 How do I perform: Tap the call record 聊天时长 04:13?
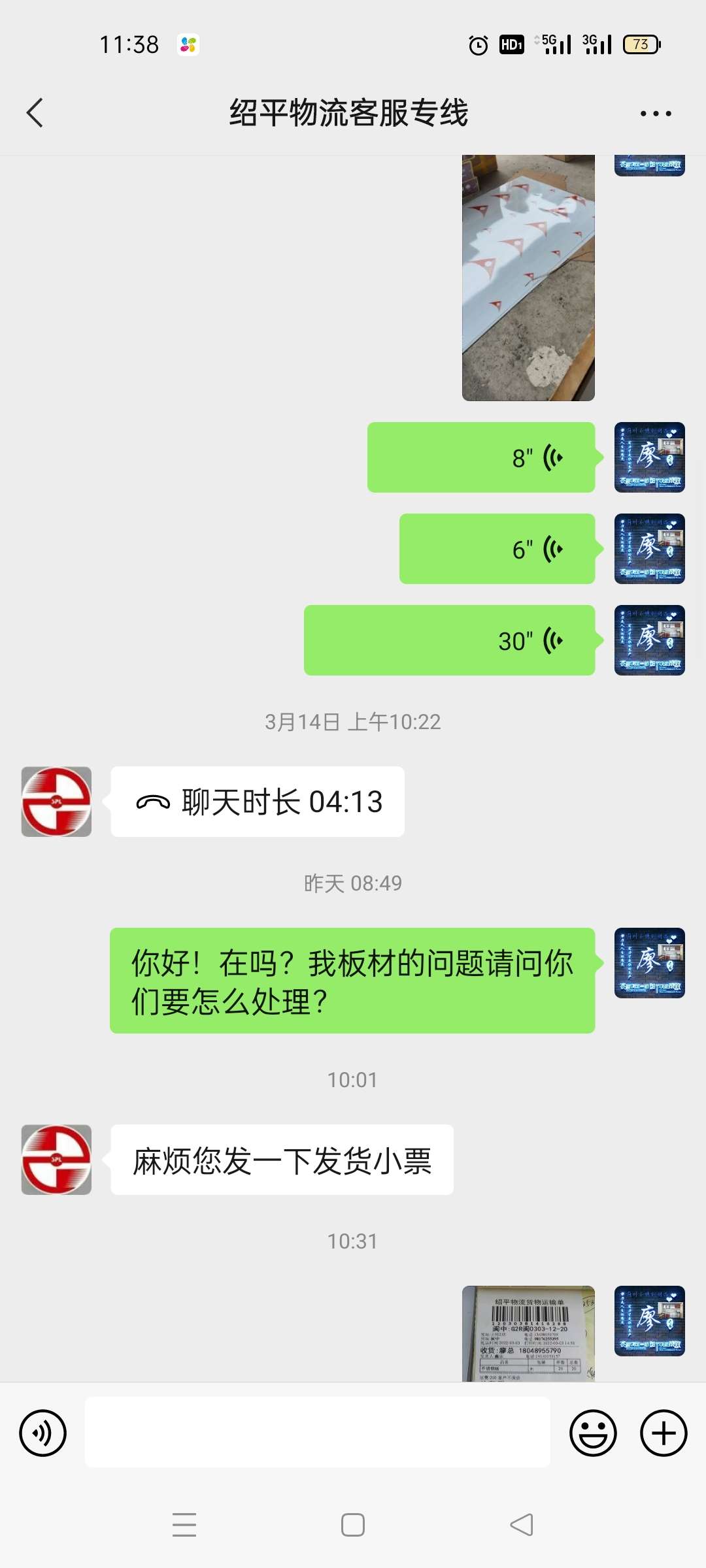[258, 802]
